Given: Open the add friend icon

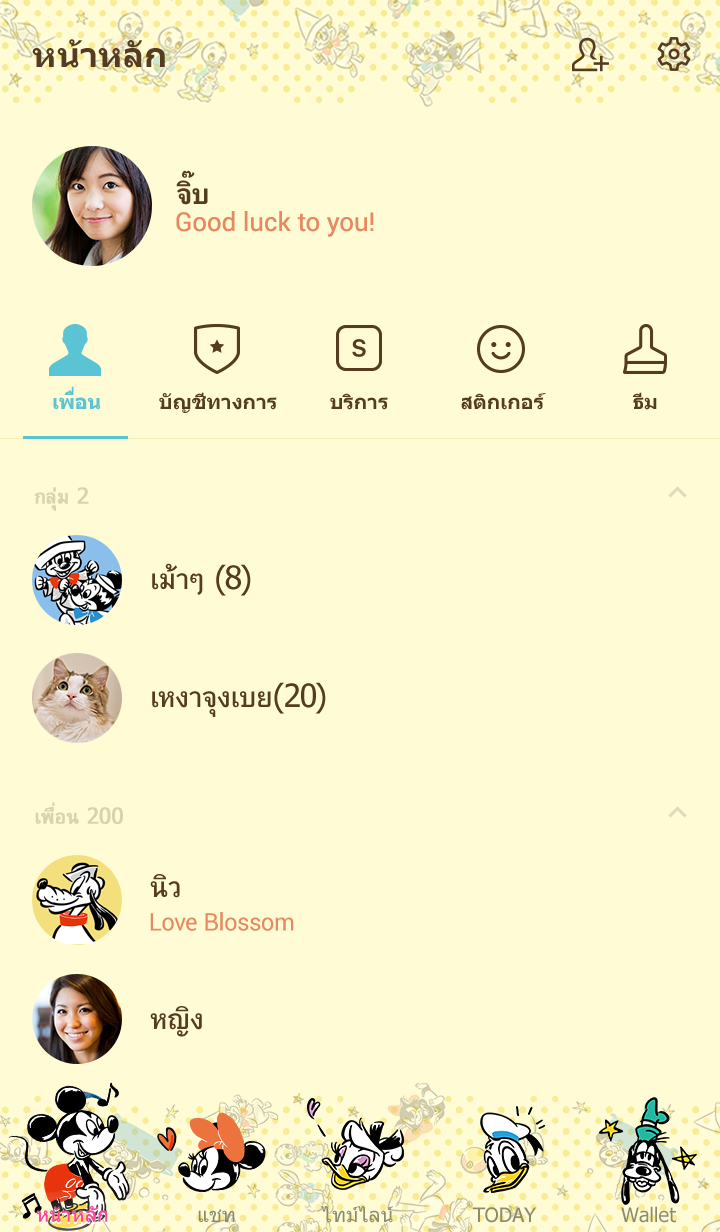Looking at the screenshot, I should [x=590, y=55].
